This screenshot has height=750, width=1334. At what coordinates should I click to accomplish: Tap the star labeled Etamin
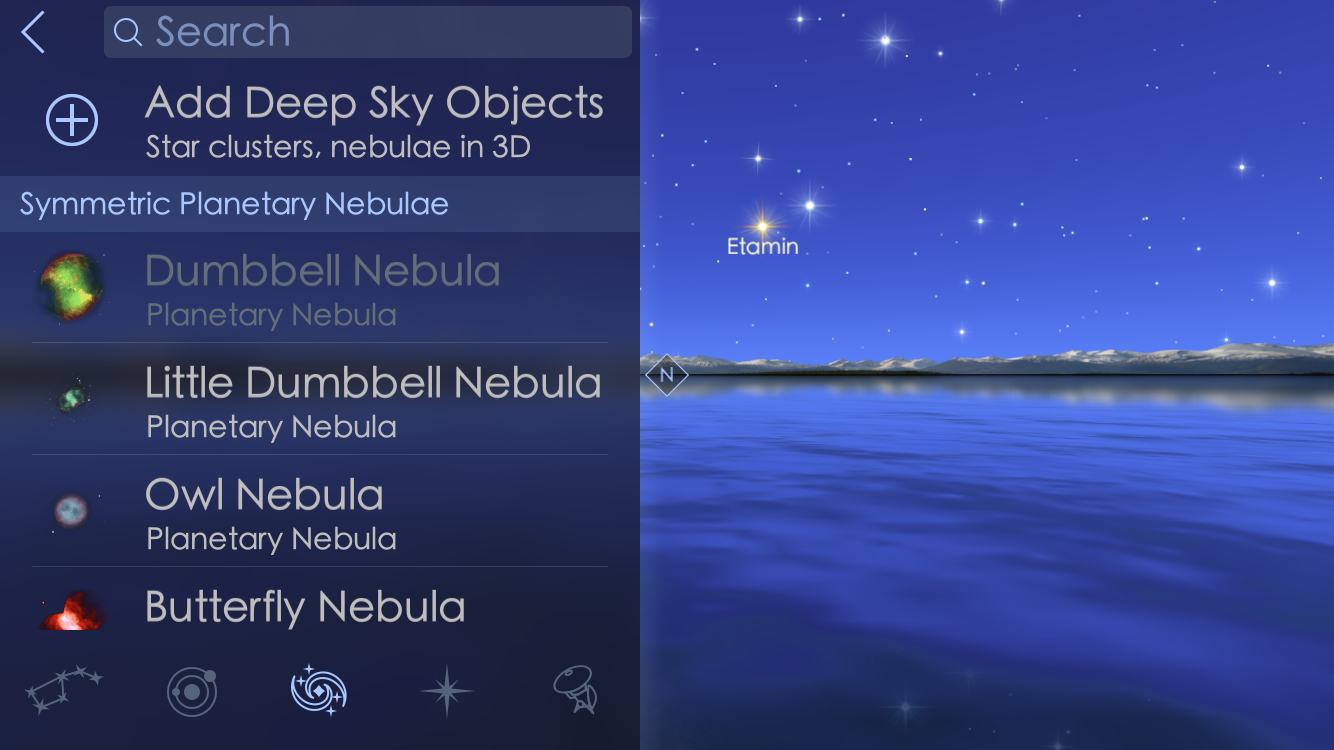pyautogui.click(x=762, y=226)
